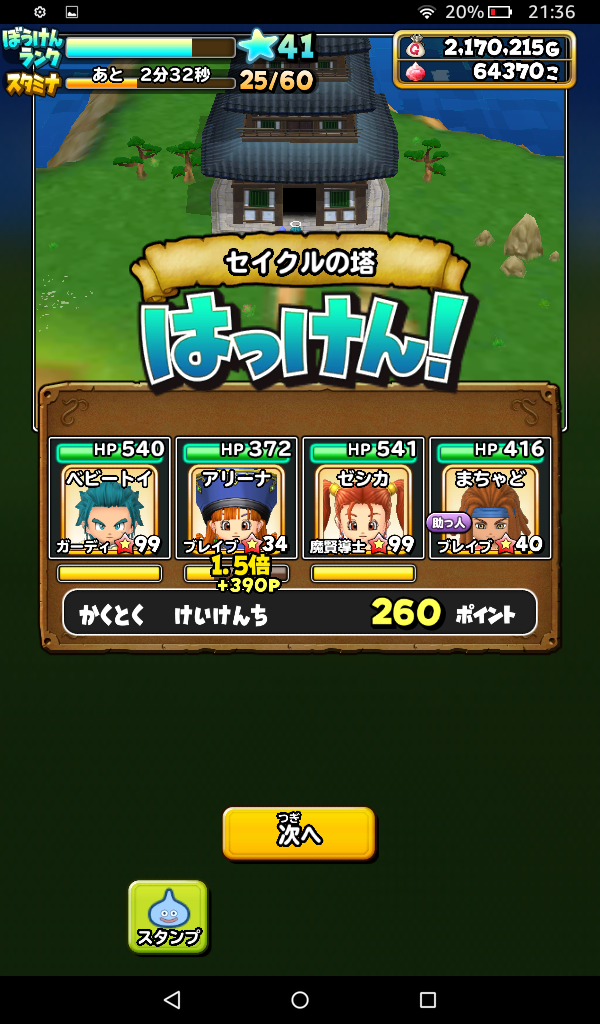
Task: Tap the 次へ button to continue
Action: click(298, 833)
